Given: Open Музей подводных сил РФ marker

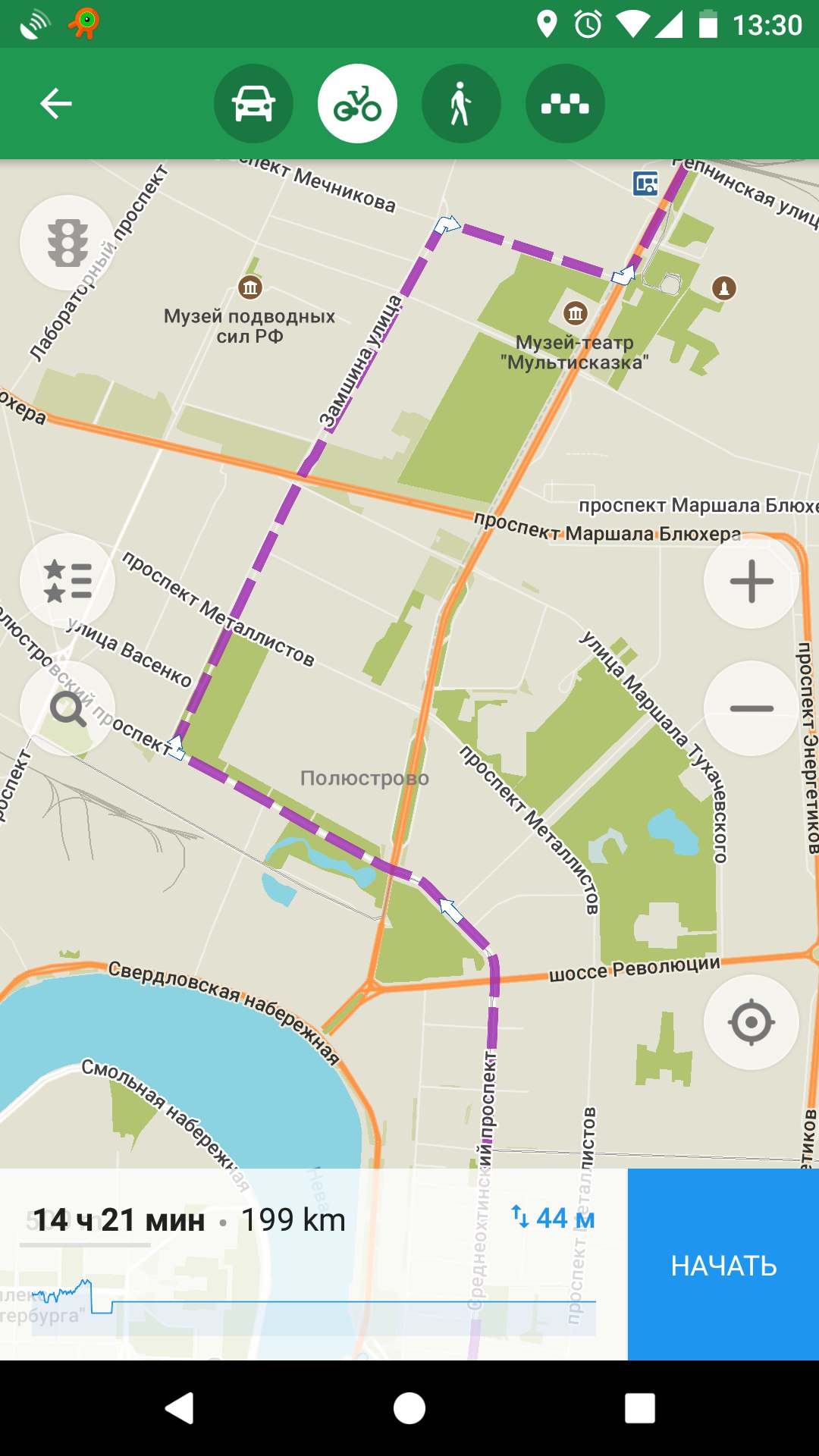Looking at the screenshot, I should (250, 287).
